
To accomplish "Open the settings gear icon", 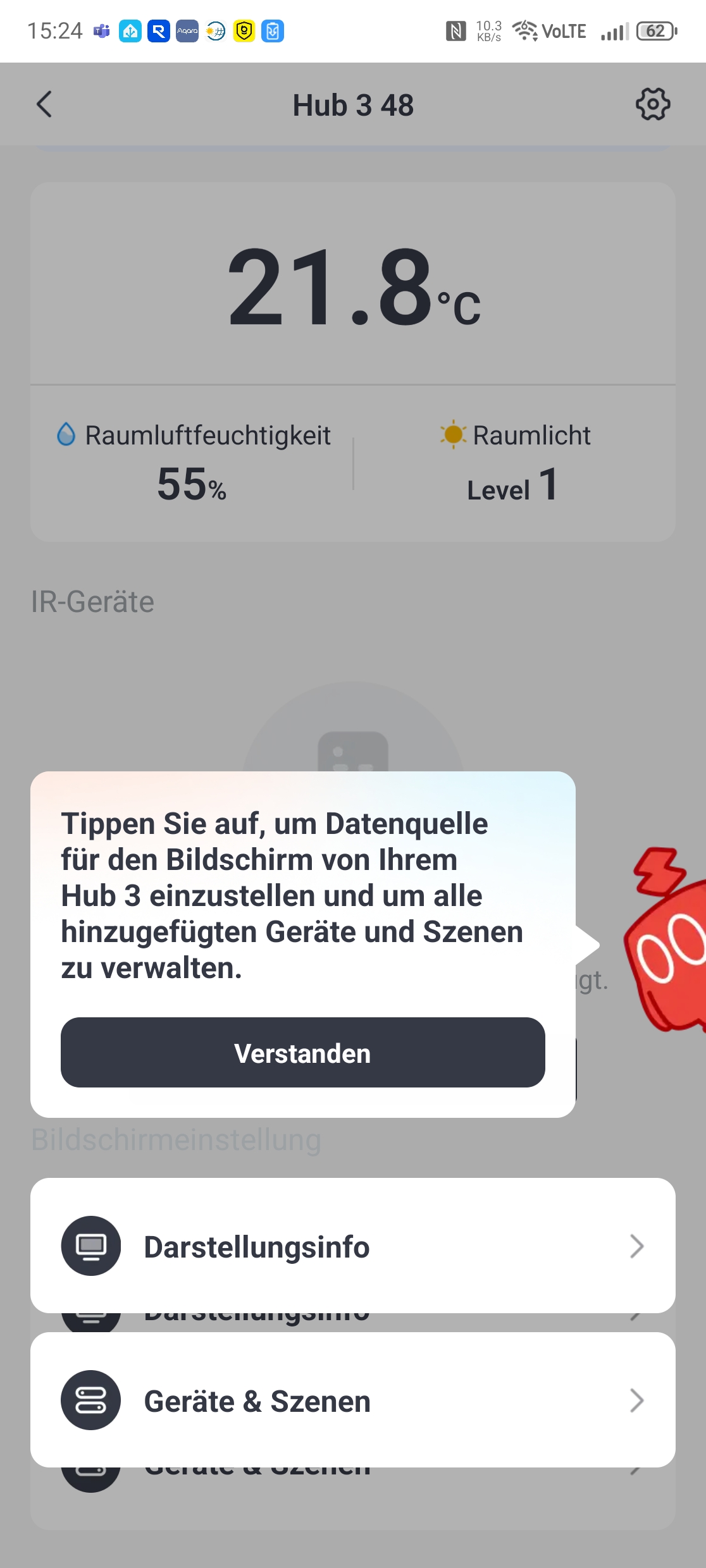I will (x=652, y=104).
